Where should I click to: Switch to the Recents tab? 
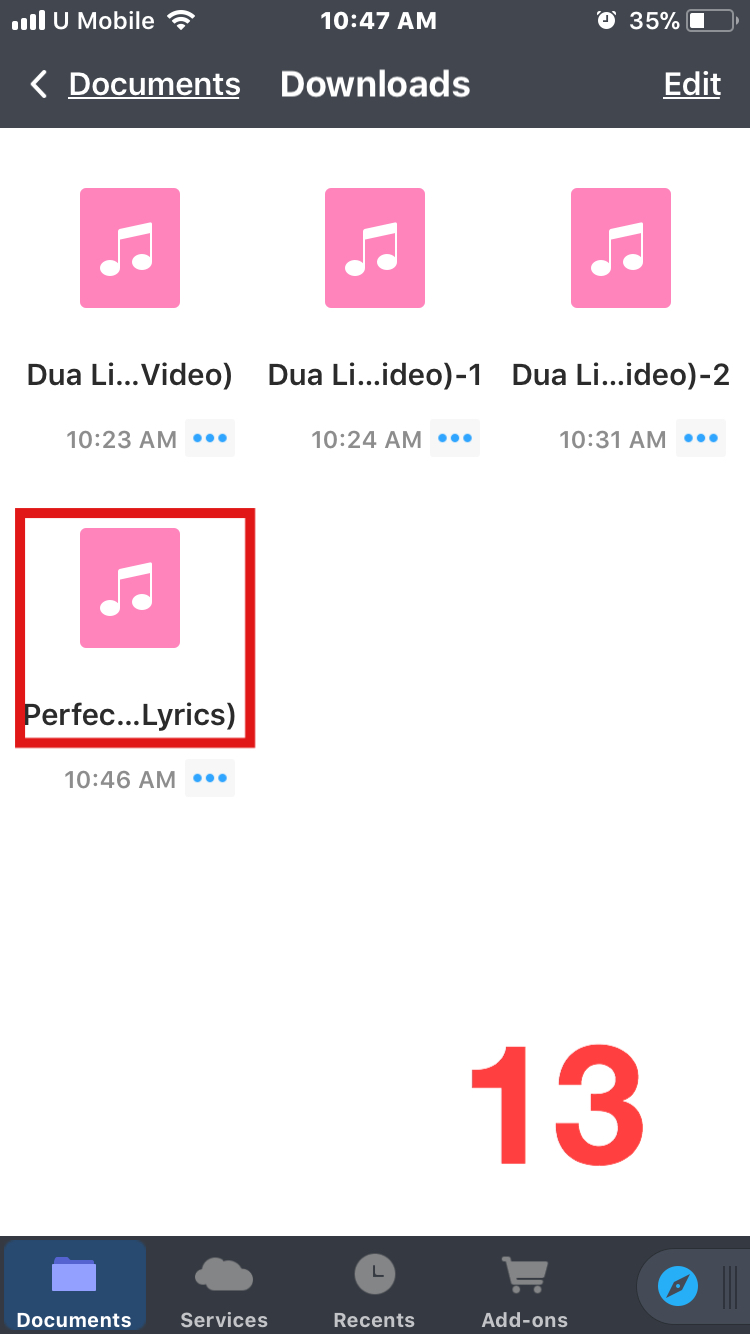374,1292
